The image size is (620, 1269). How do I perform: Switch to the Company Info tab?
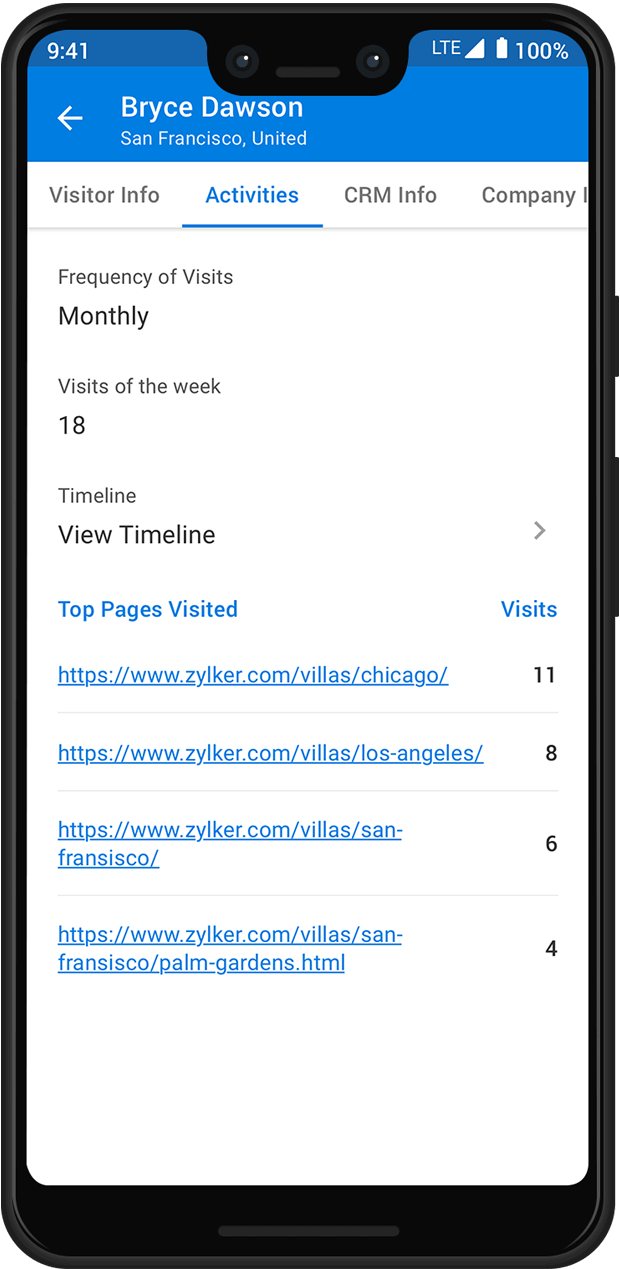pos(530,195)
